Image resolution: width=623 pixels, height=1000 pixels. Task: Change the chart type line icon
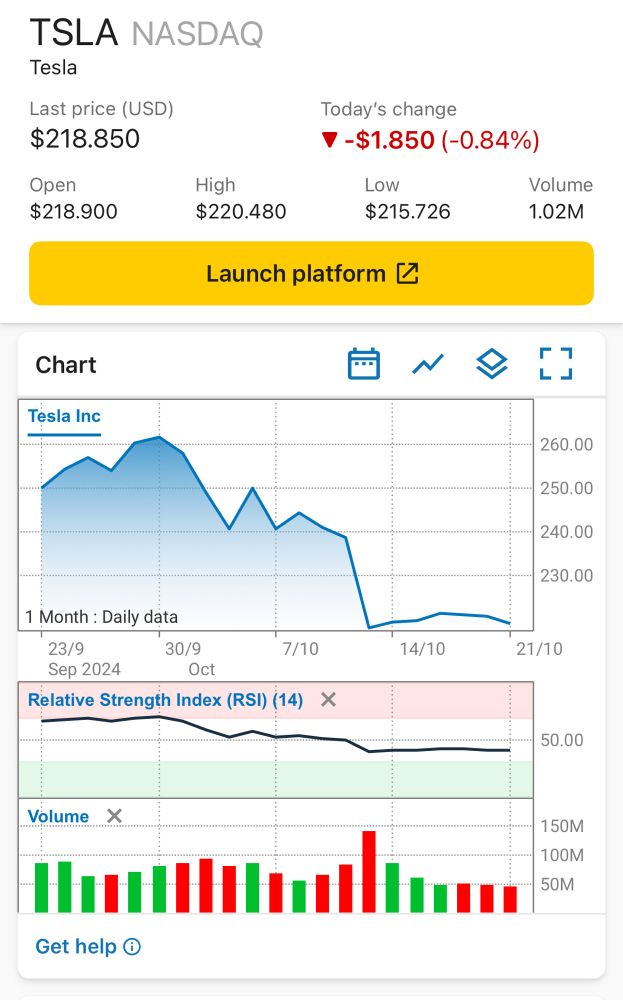coord(428,364)
